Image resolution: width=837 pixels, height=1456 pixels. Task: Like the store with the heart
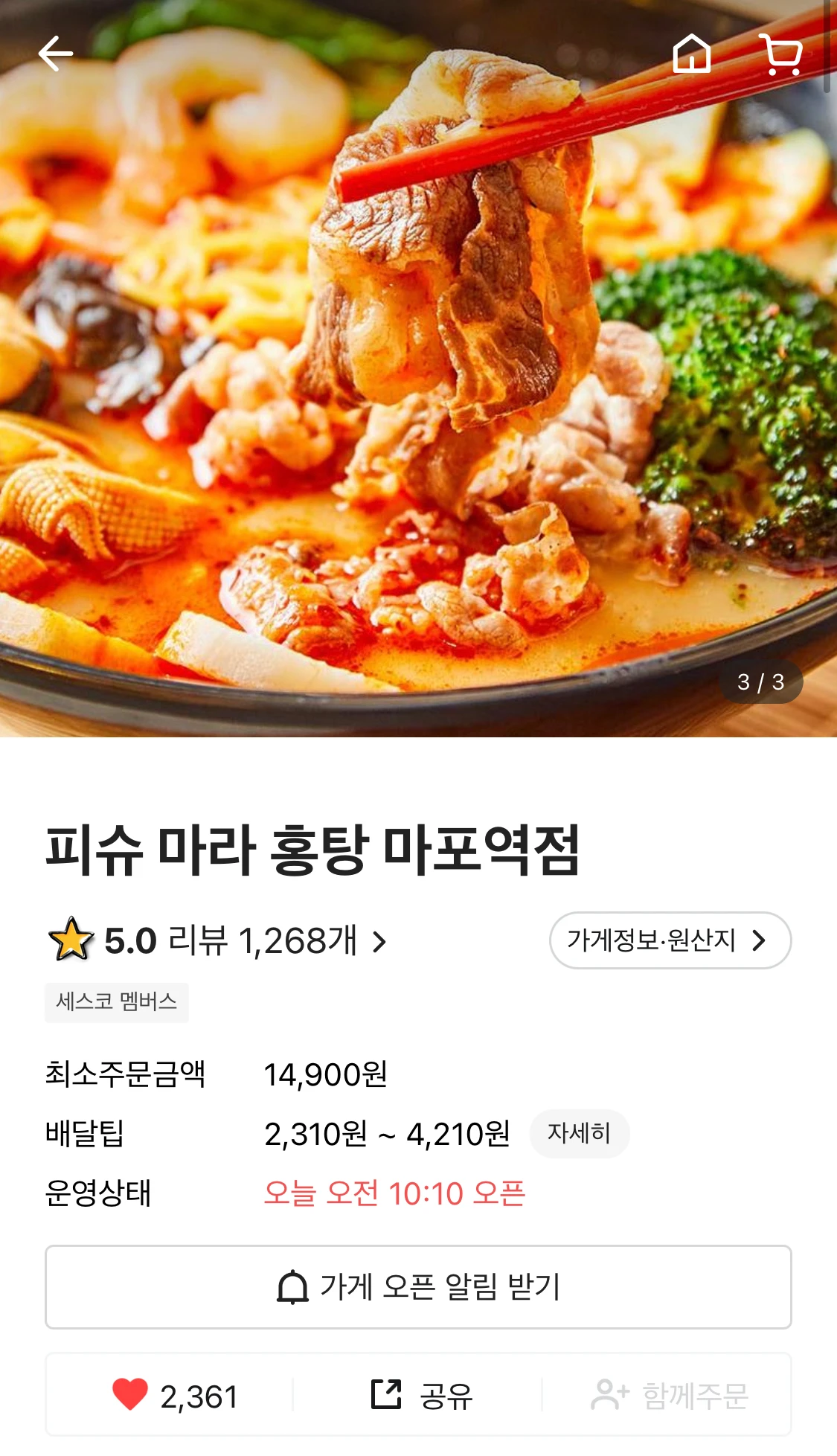(x=131, y=1395)
